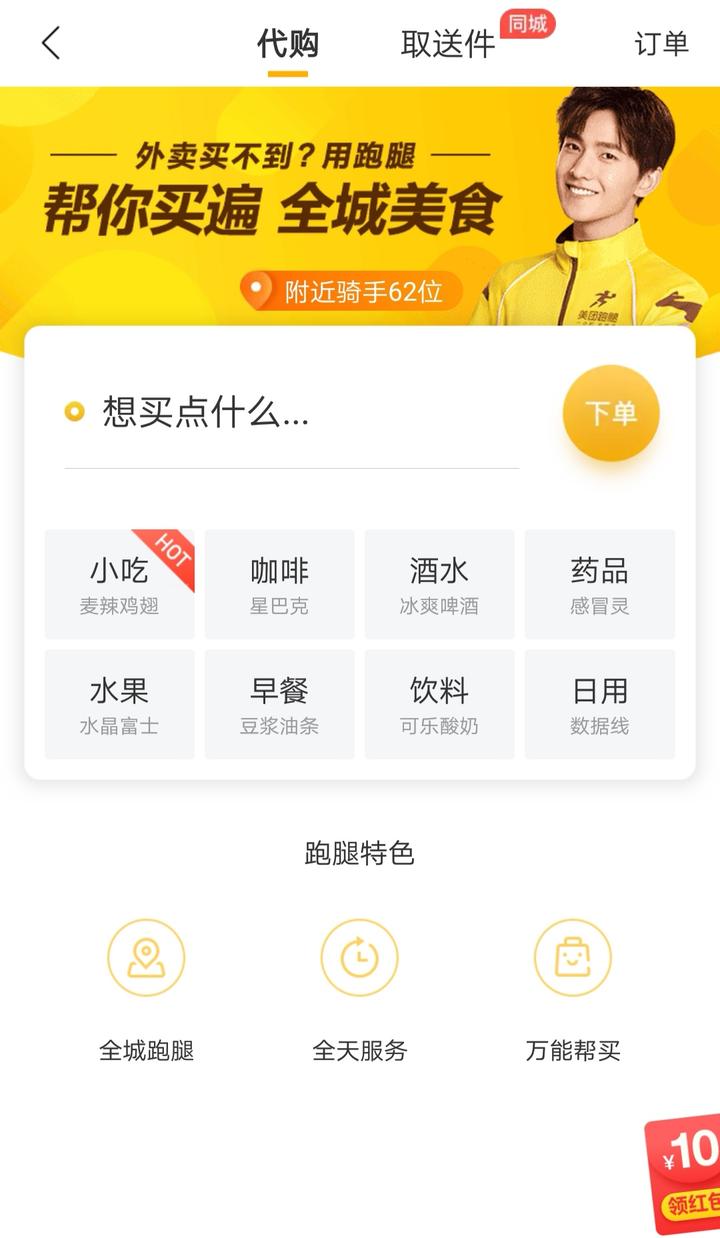This screenshot has height=1238, width=720.
Task: Open the 咖啡 coffee category
Action: click(x=279, y=584)
